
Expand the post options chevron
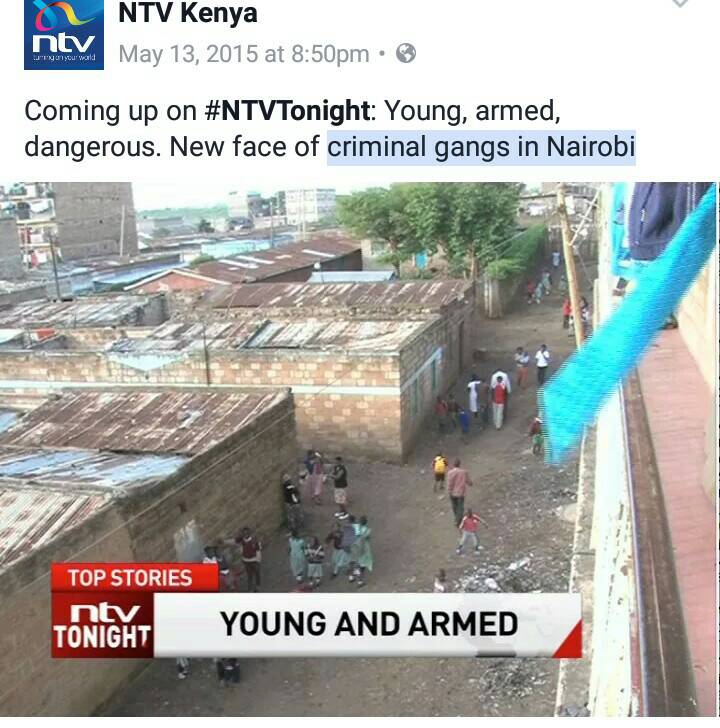[680, 4]
